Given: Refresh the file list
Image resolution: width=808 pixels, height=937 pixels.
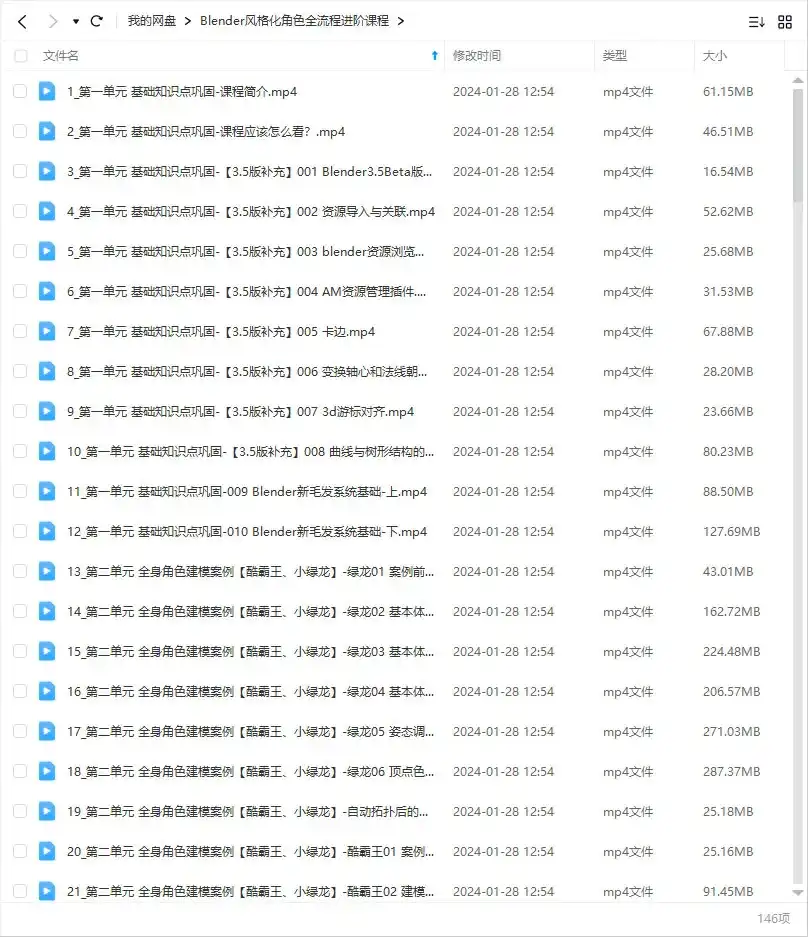Looking at the screenshot, I should tap(97, 21).
